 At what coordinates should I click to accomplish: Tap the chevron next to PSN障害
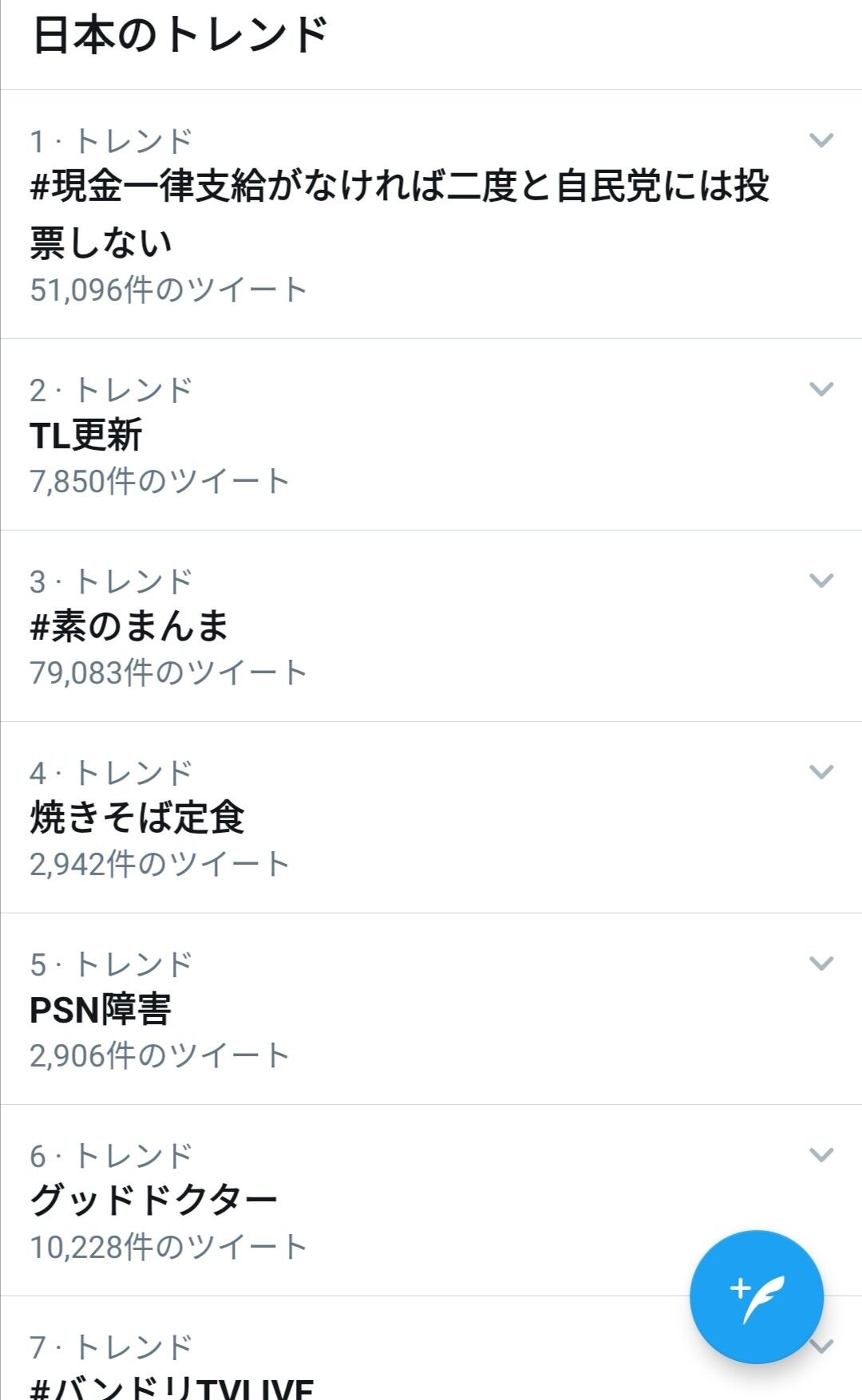[821, 964]
